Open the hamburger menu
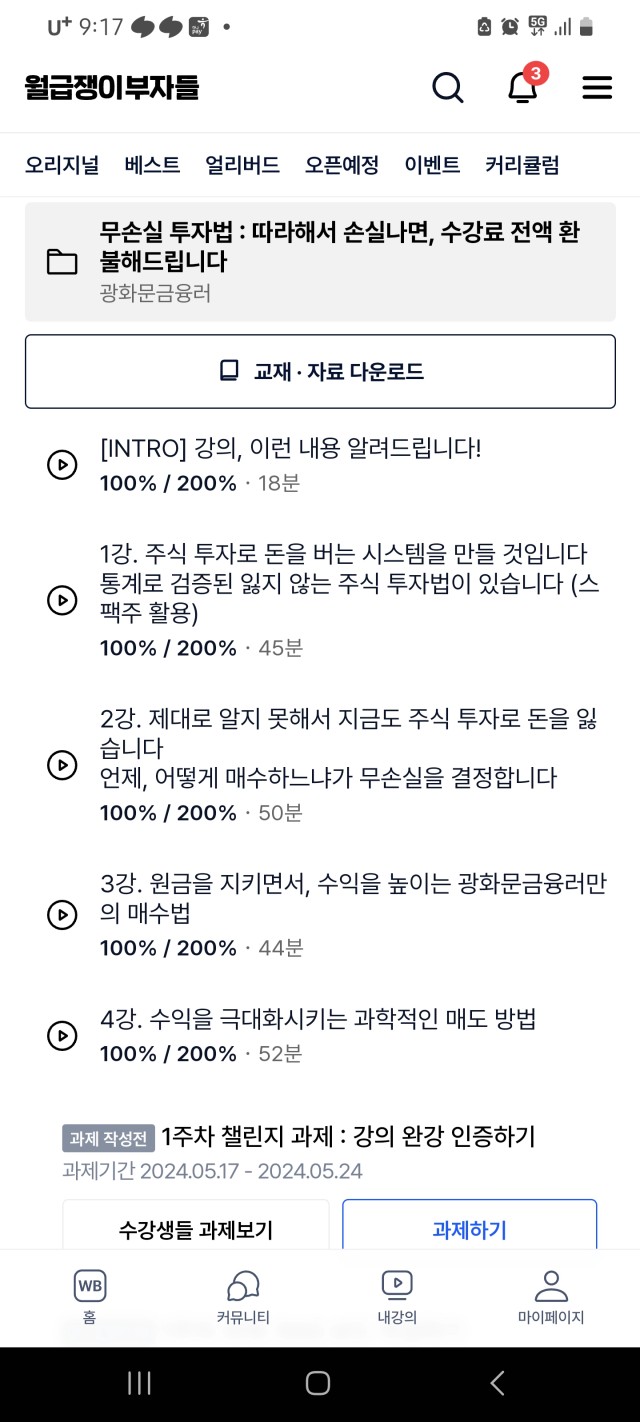640x1422 pixels. [x=597, y=88]
